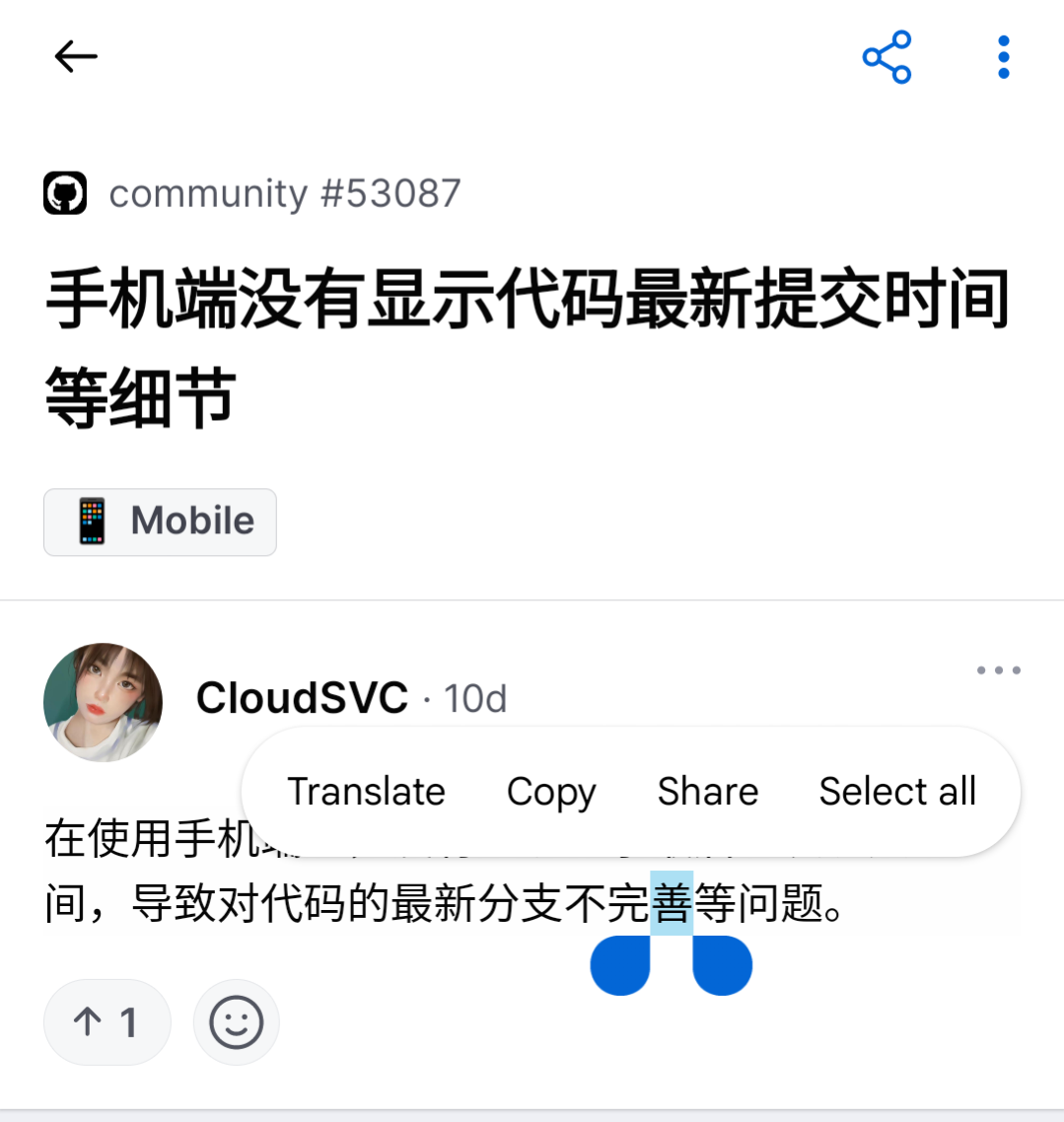This screenshot has width=1064, height=1122.
Task: Open the options dots on CloudSVC's post
Action: coord(998,670)
